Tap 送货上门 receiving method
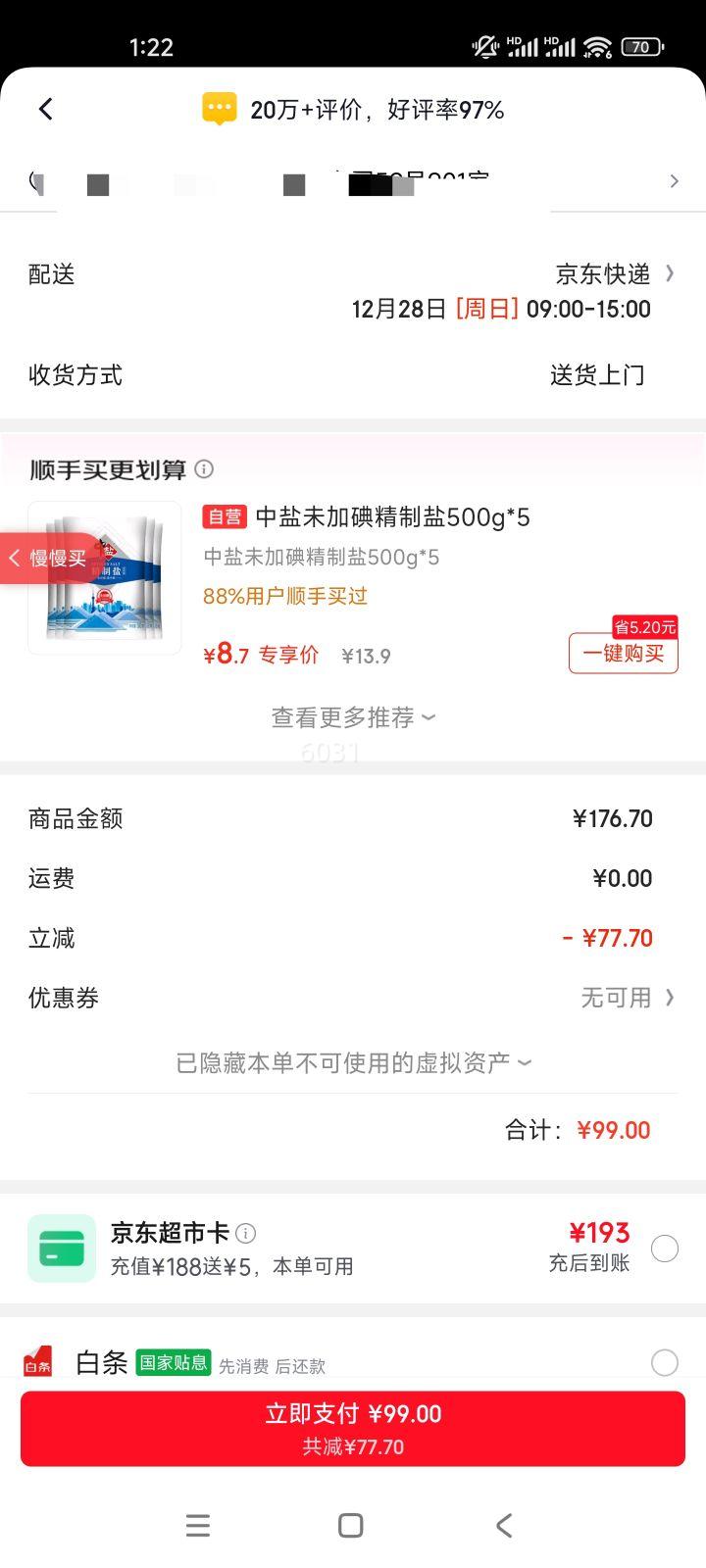Screen dimensions: 706x1568 tap(597, 374)
